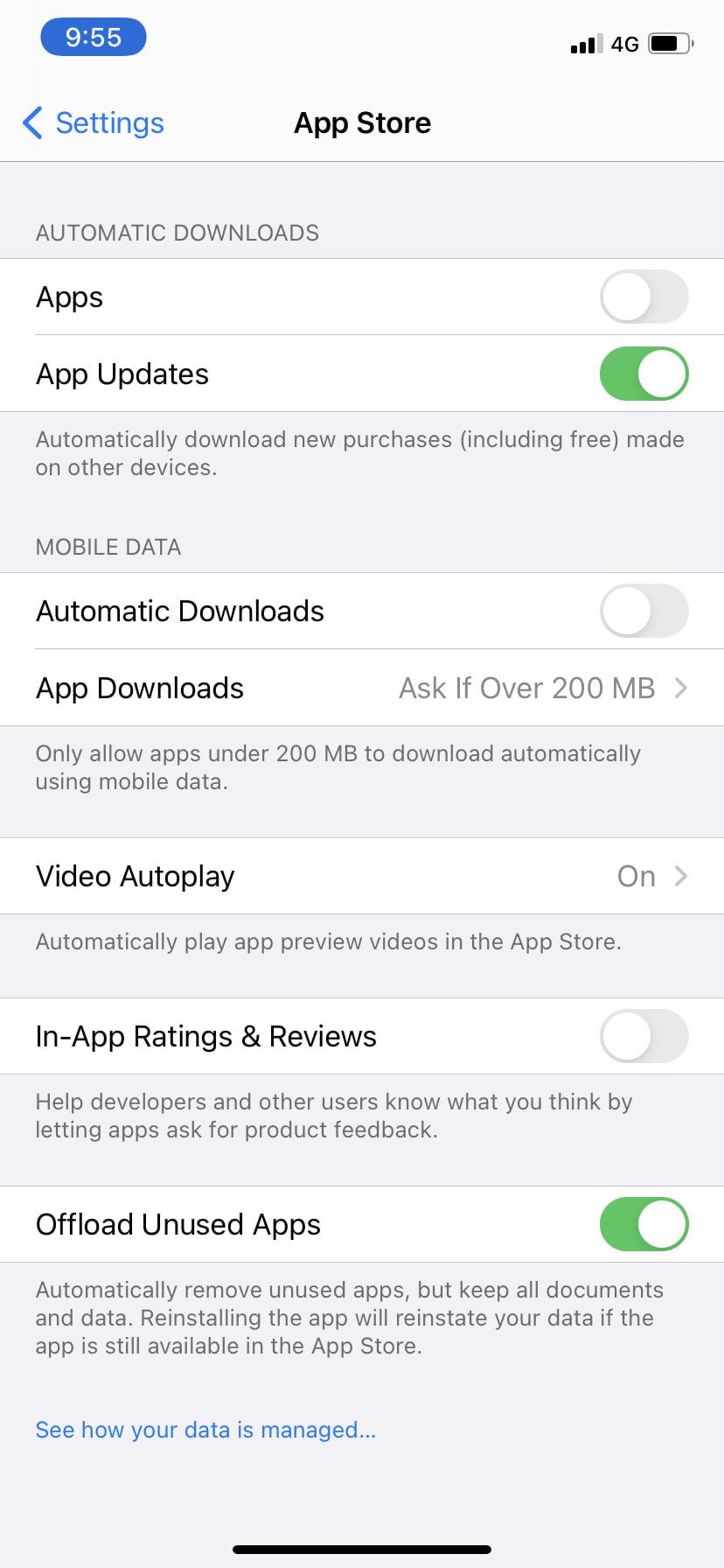The height and width of the screenshot is (1568, 724).
Task: Go back to Settings
Action: click(94, 123)
